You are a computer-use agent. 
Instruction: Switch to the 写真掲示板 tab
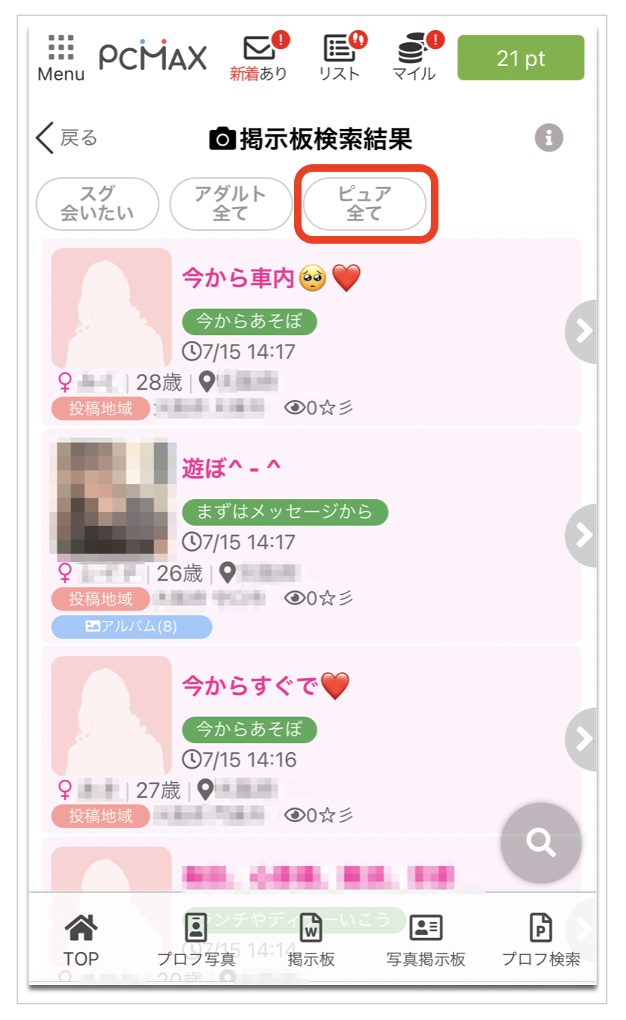point(426,940)
